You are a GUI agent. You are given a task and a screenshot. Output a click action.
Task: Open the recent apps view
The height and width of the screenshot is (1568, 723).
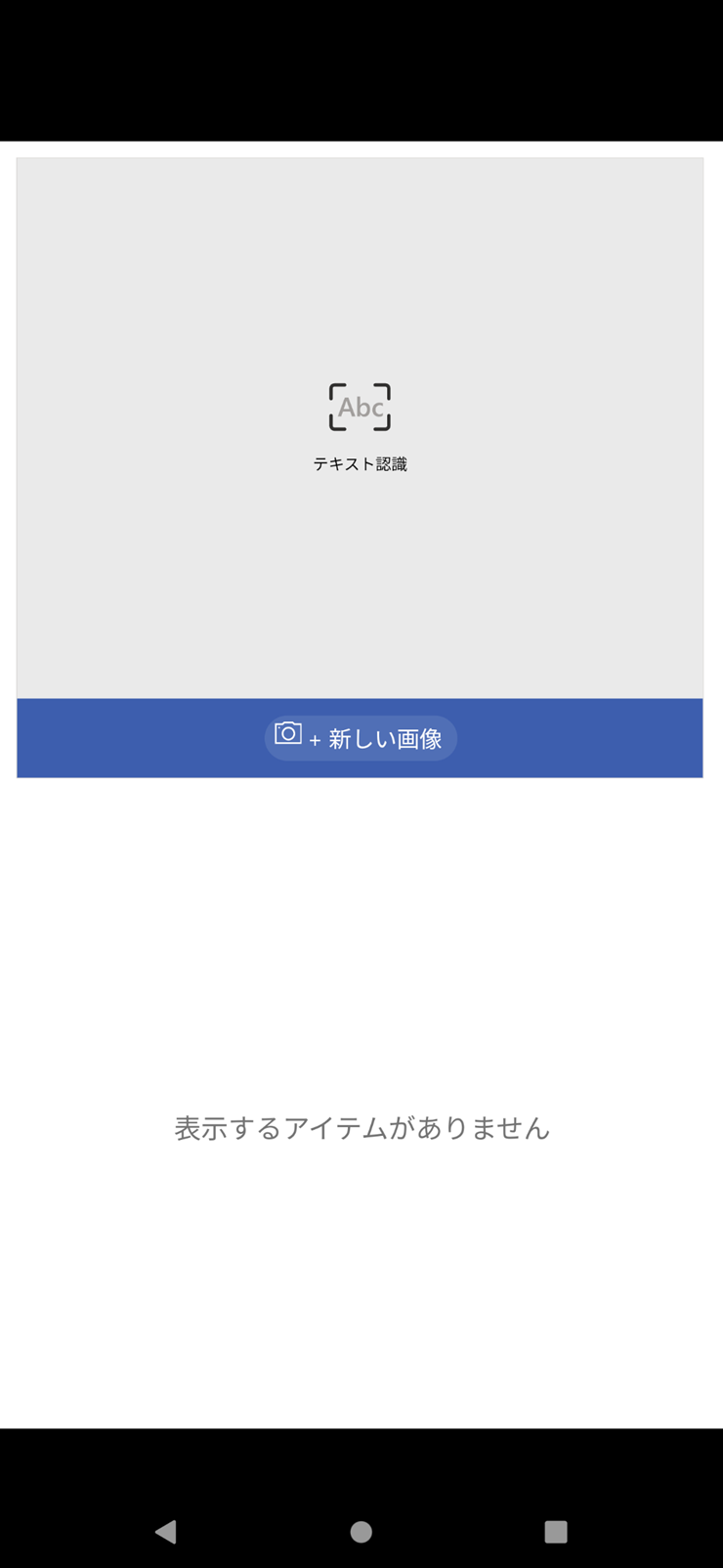coord(556,1531)
